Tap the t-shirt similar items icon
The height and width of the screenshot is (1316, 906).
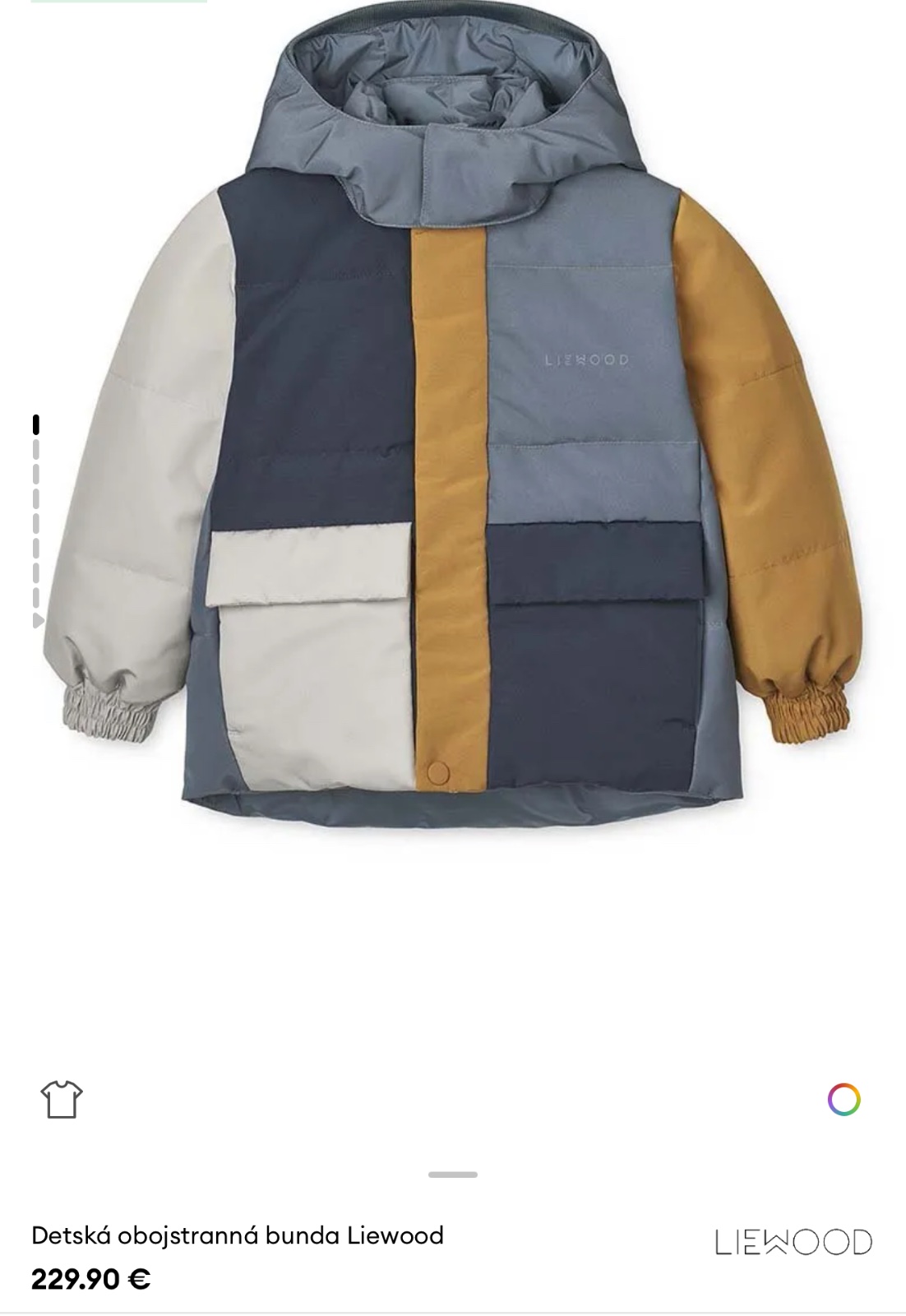coord(62,1099)
